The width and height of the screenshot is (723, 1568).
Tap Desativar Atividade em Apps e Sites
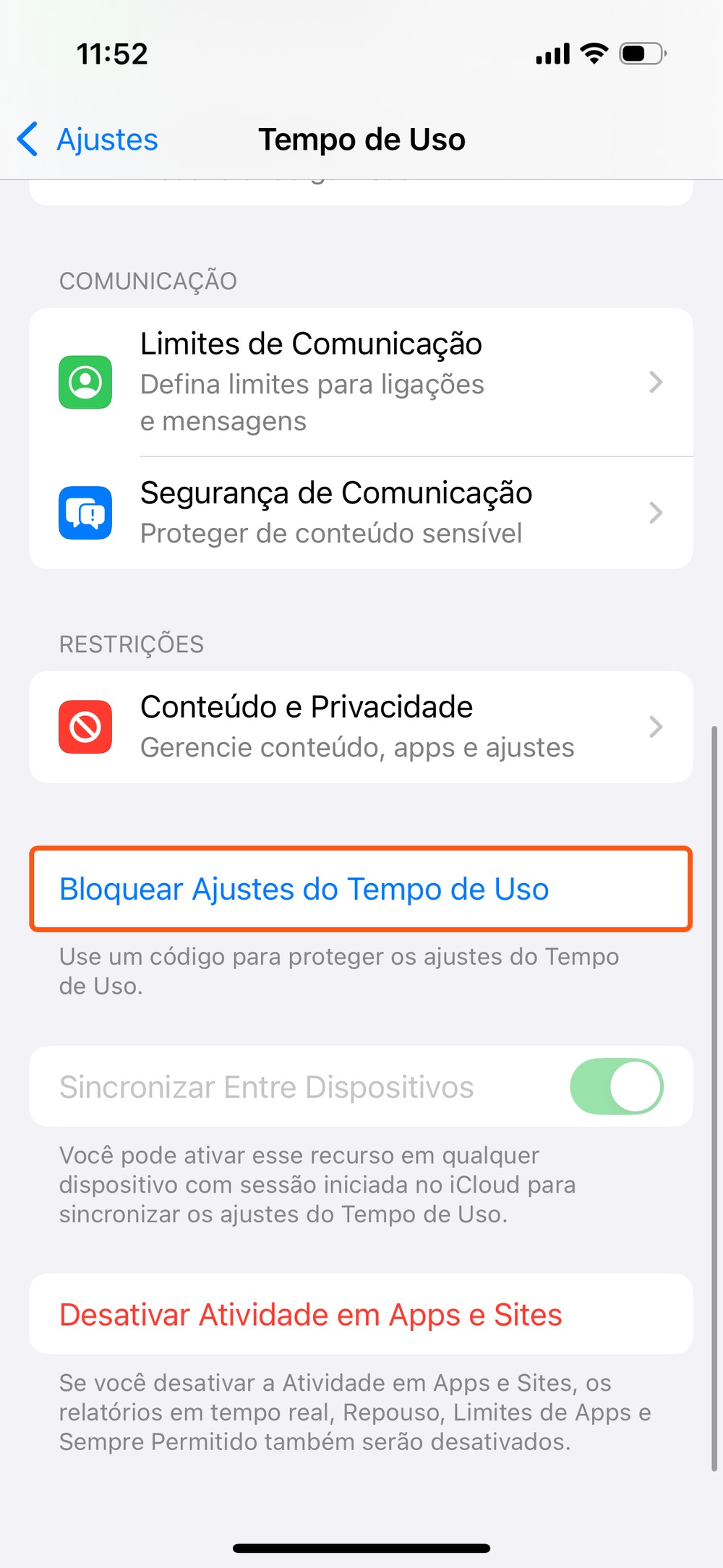(x=311, y=1314)
